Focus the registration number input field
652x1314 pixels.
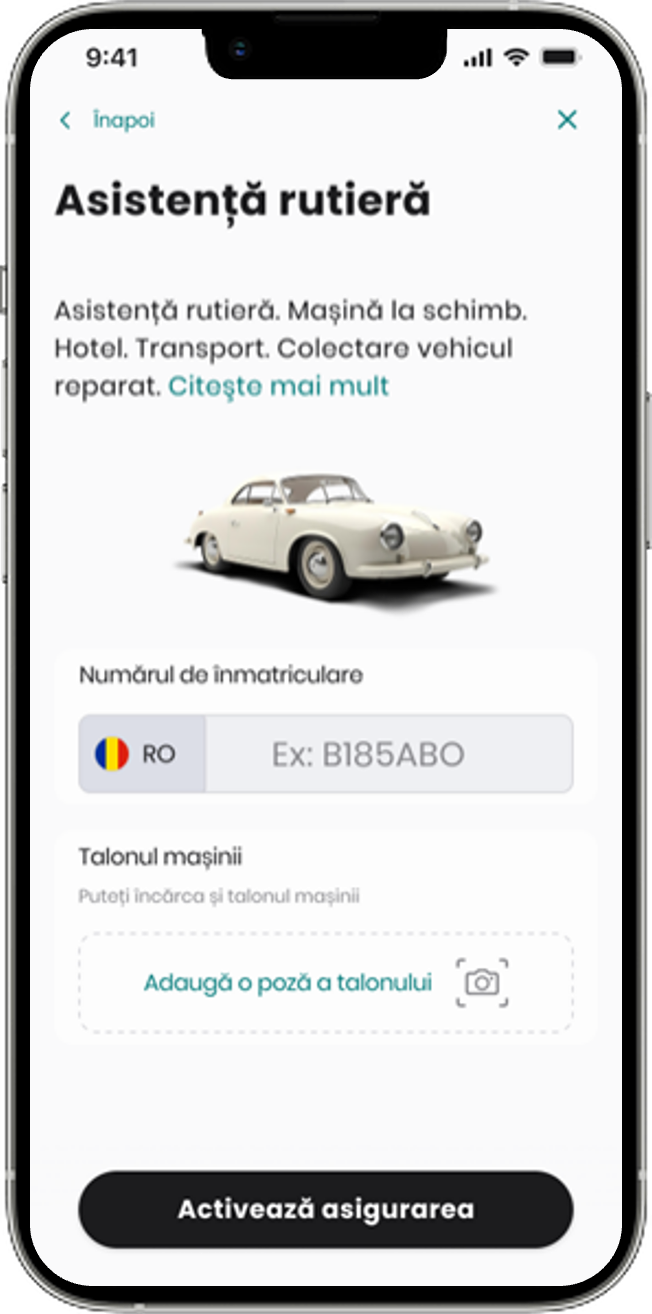(389, 754)
